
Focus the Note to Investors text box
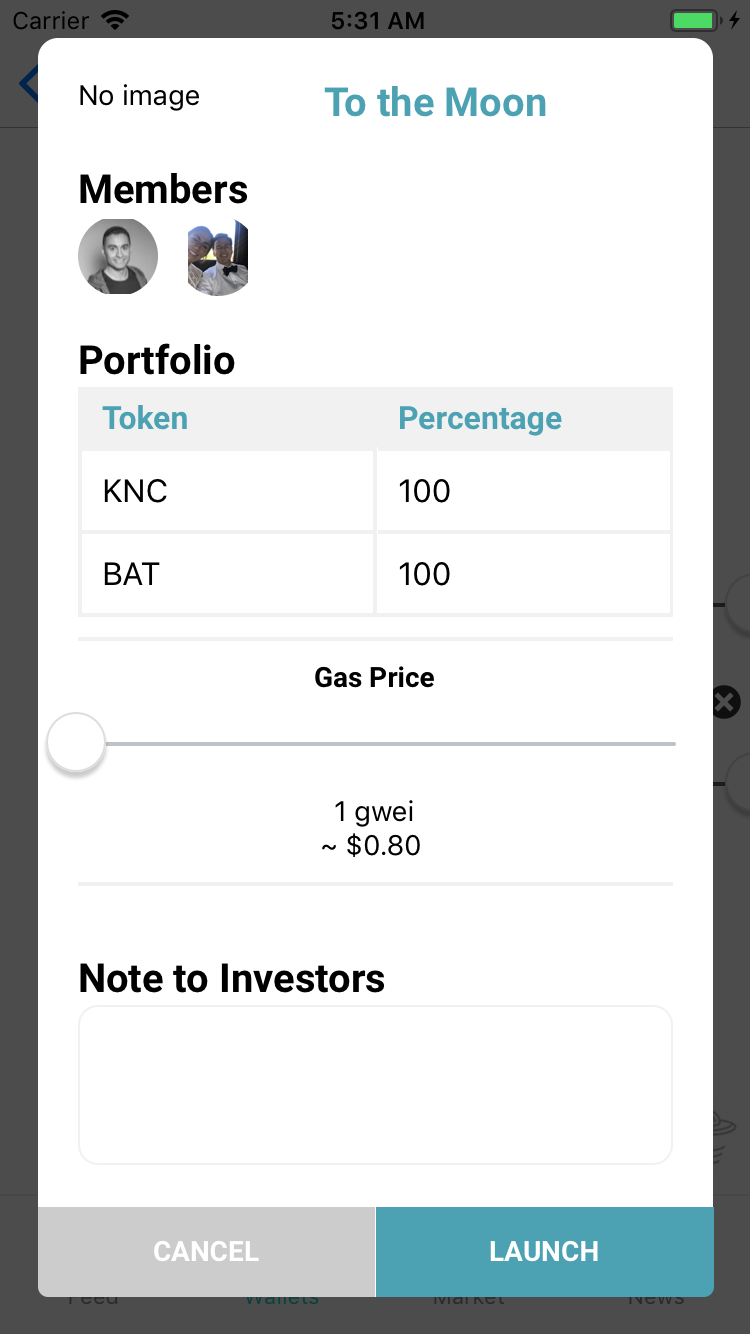(x=375, y=1085)
